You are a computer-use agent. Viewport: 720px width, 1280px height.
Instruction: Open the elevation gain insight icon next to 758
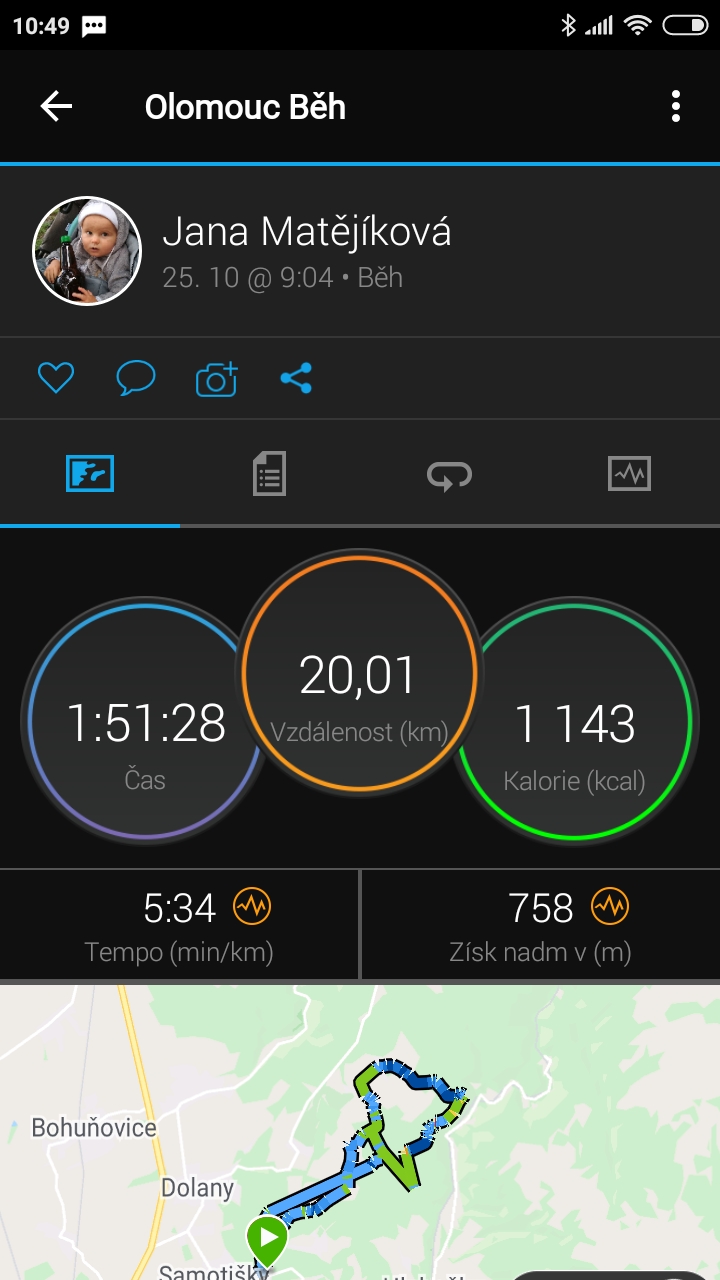tap(609, 907)
